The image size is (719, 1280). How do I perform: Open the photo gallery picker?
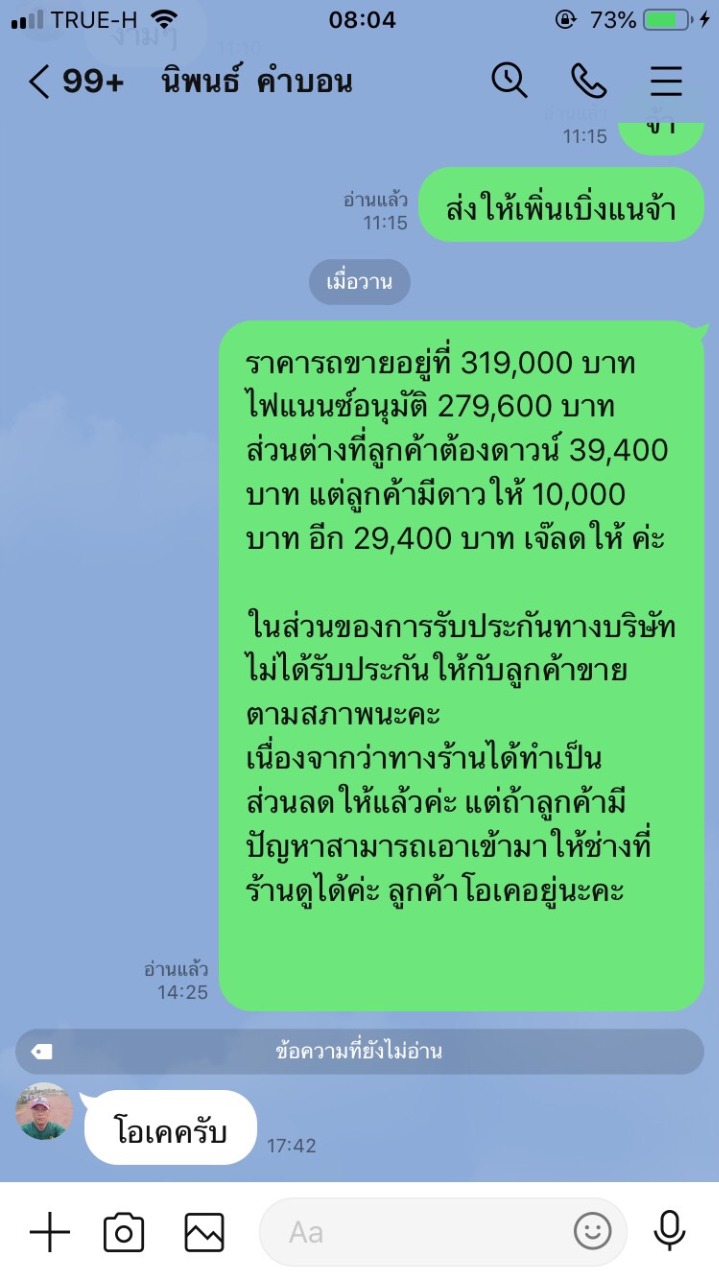point(204,1232)
